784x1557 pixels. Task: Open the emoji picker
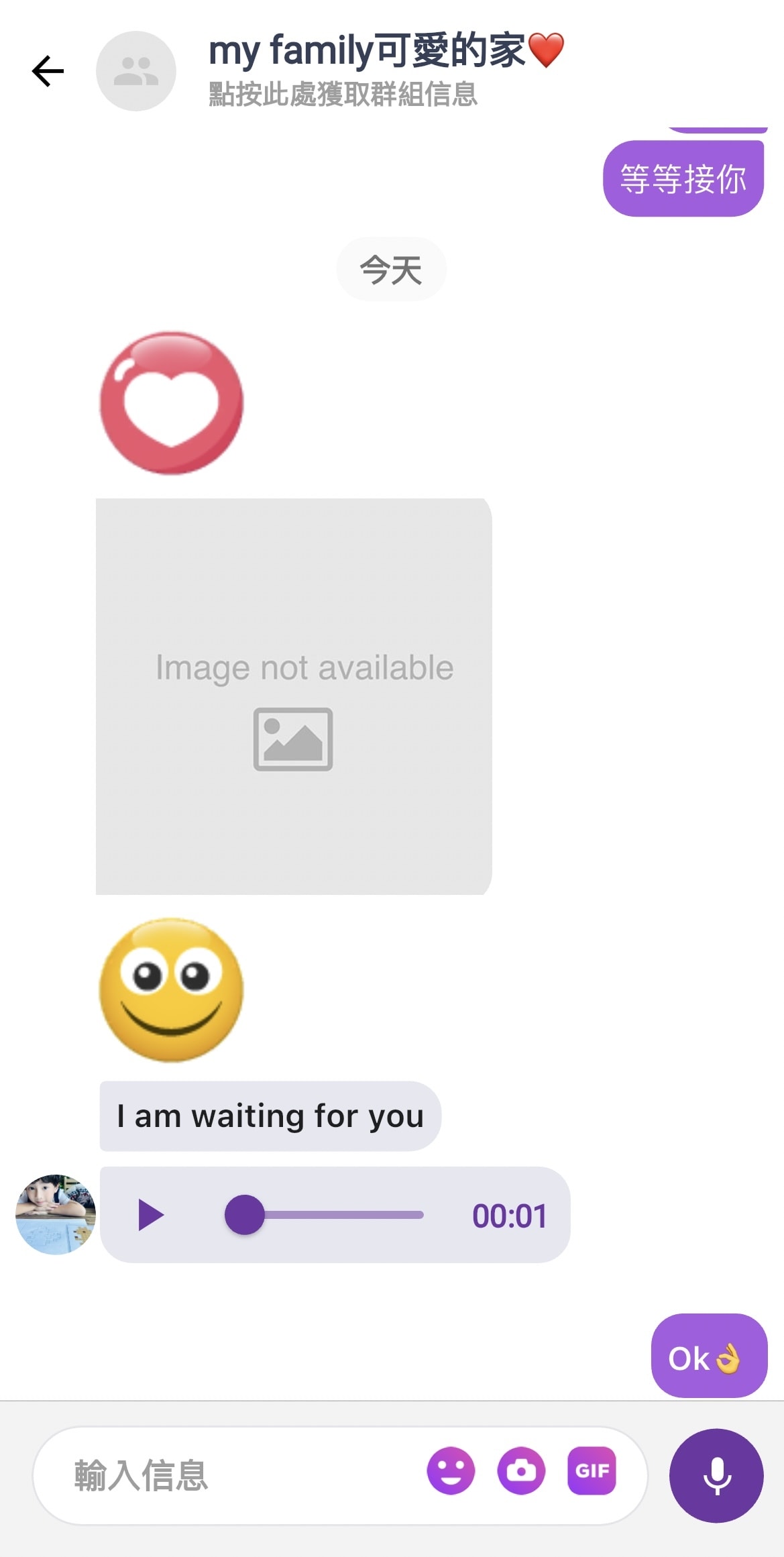(x=451, y=1471)
